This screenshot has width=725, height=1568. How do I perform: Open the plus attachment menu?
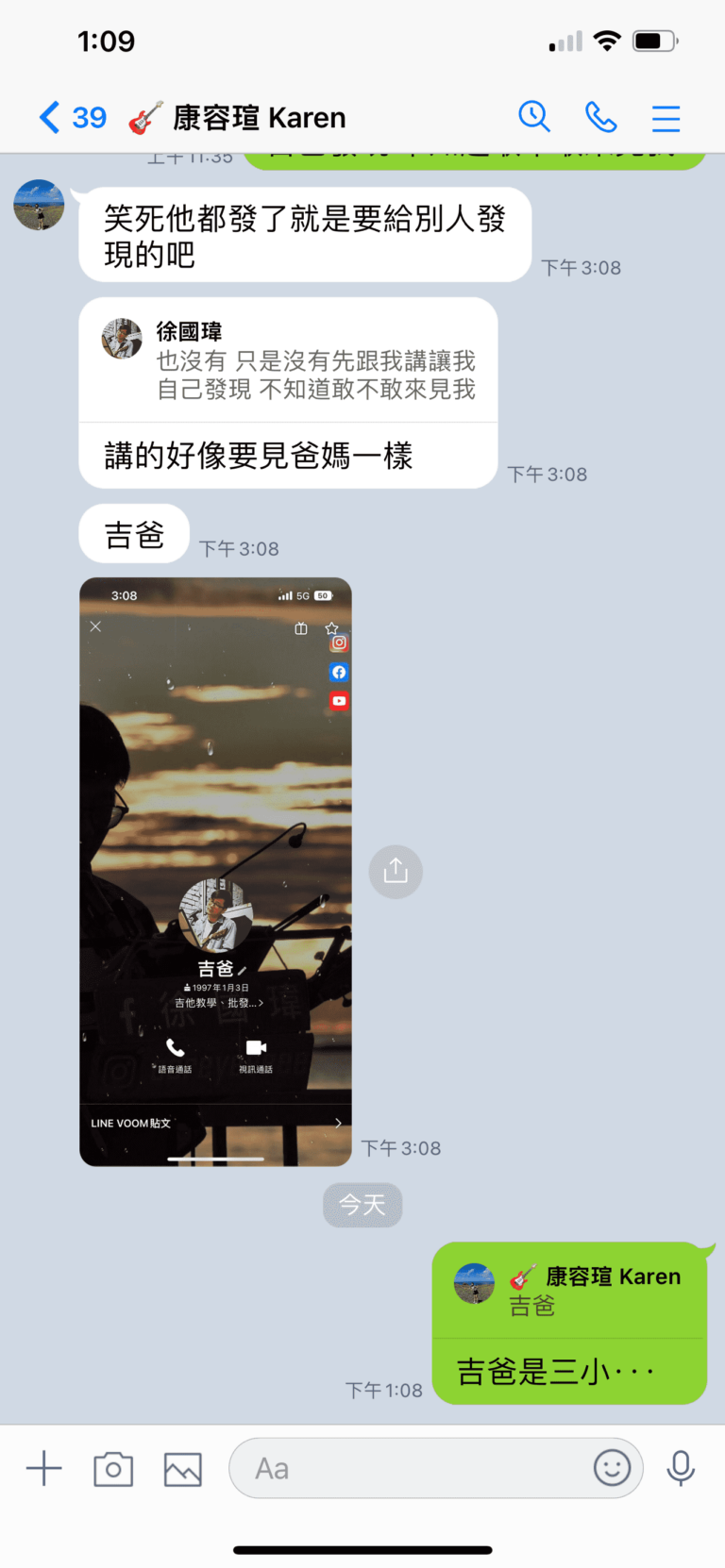tap(43, 1469)
